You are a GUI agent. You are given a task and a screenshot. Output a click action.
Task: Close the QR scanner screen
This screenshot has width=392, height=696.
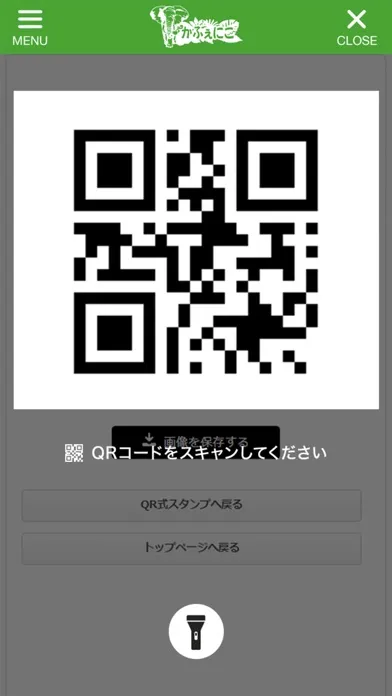click(x=356, y=28)
